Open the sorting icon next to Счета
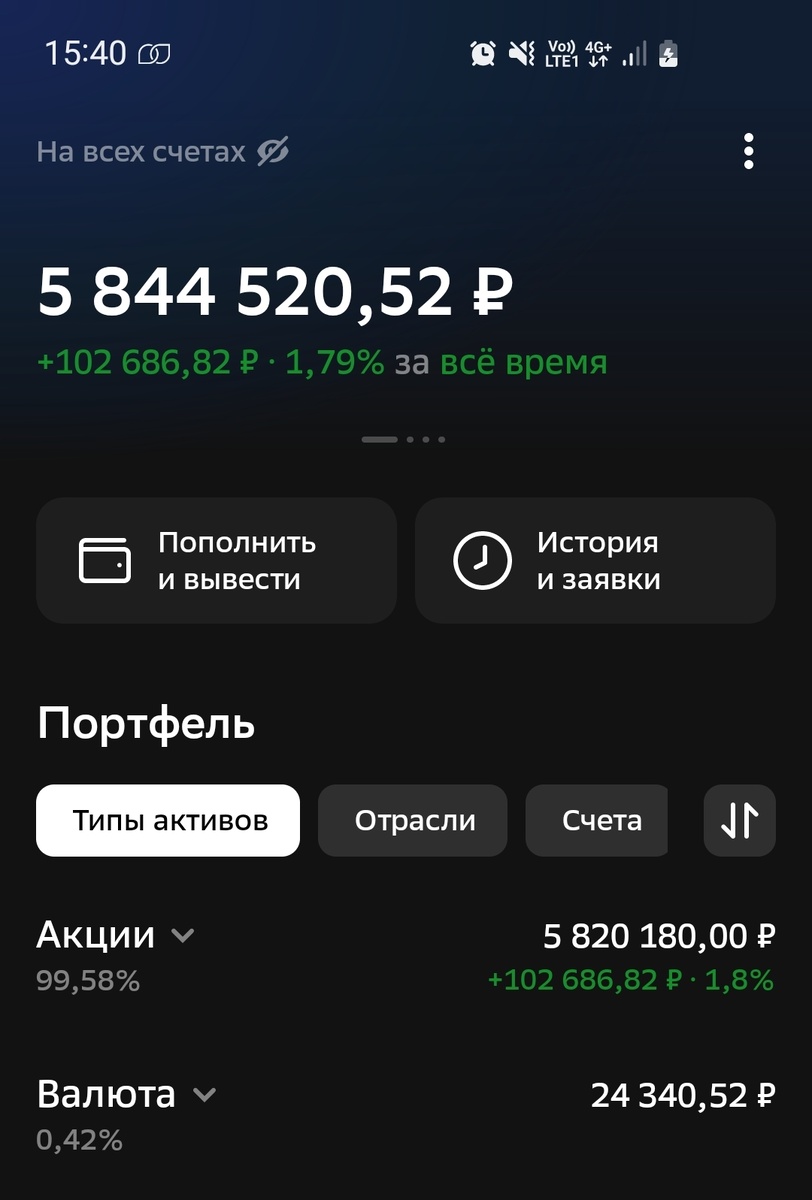 click(x=740, y=820)
